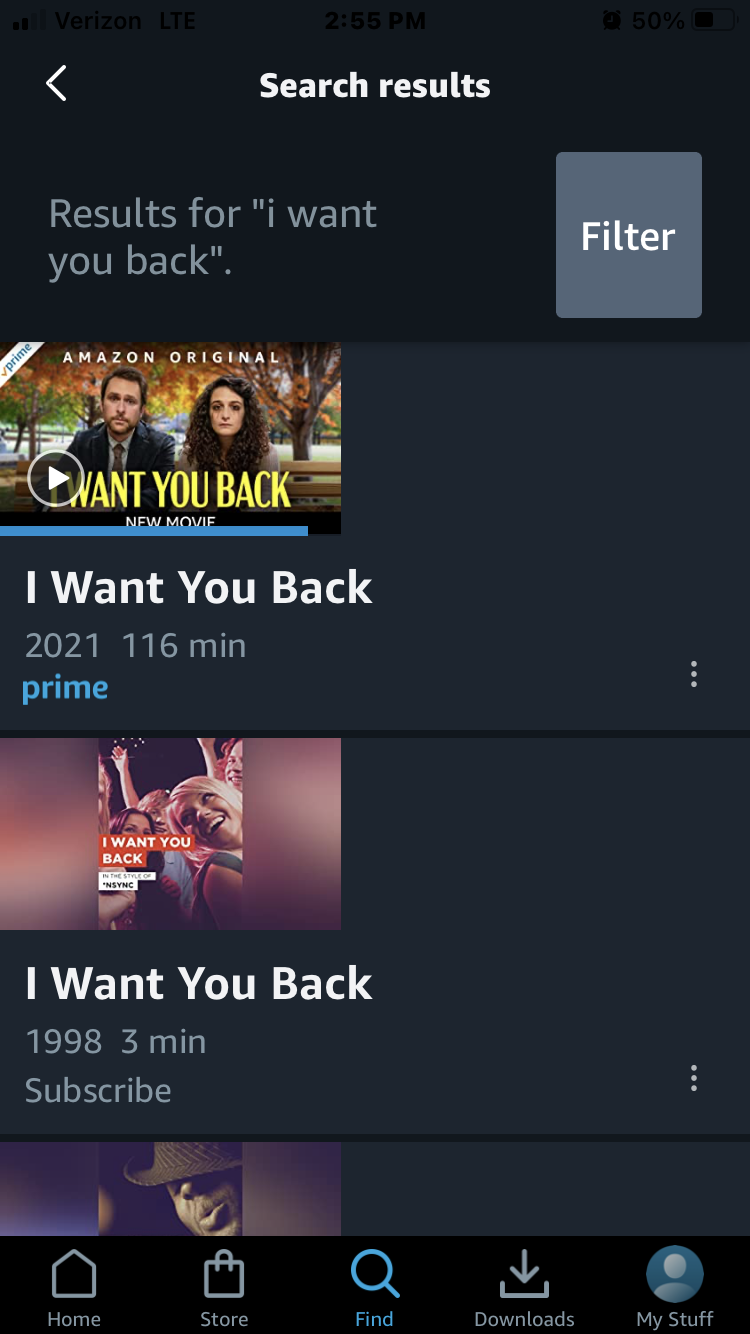The width and height of the screenshot is (750, 1334).
Task: Switch to the Store tab
Action: 224,1288
